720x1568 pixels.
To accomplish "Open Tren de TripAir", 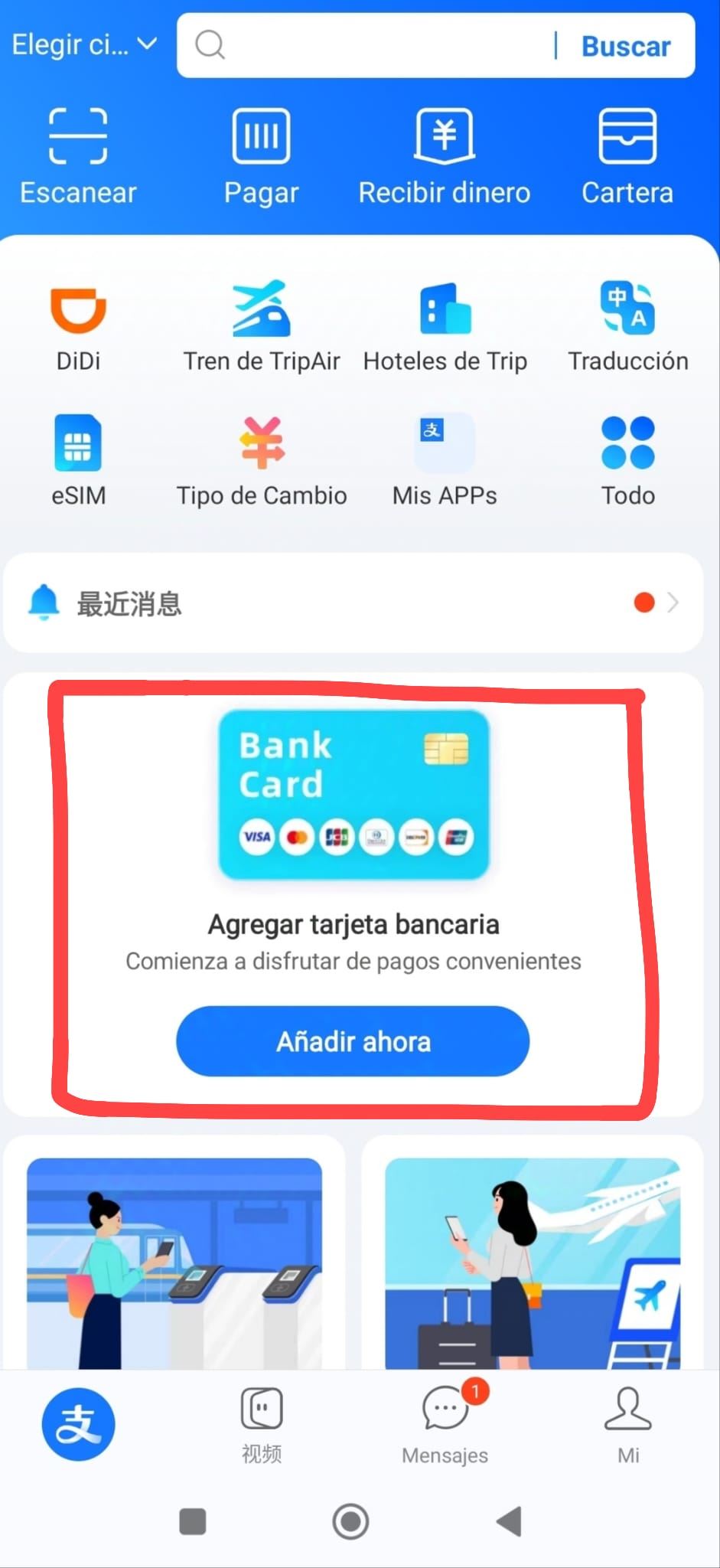I will (261, 327).
